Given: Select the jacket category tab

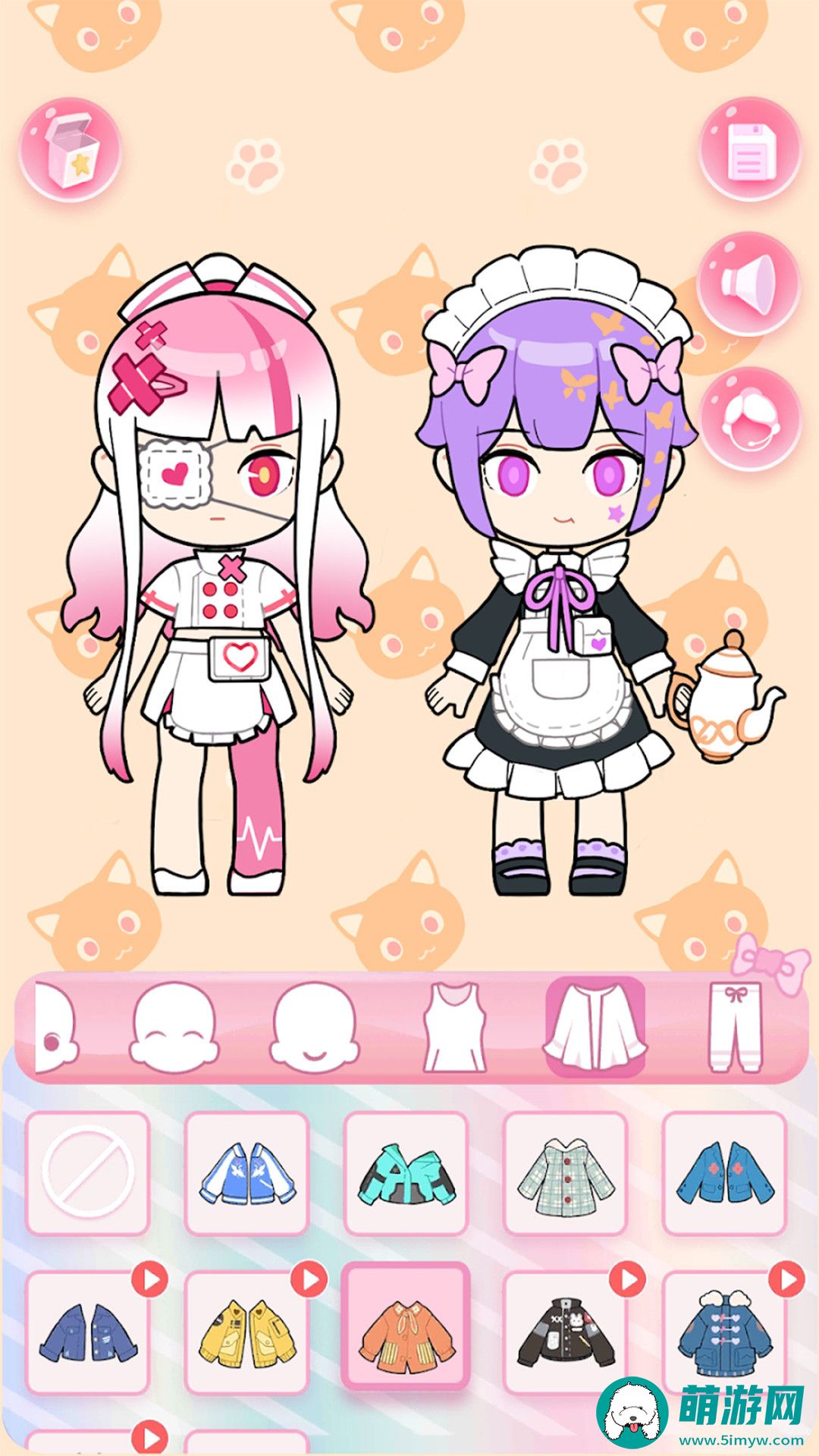Looking at the screenshot, I should [x=595, y=1028].
